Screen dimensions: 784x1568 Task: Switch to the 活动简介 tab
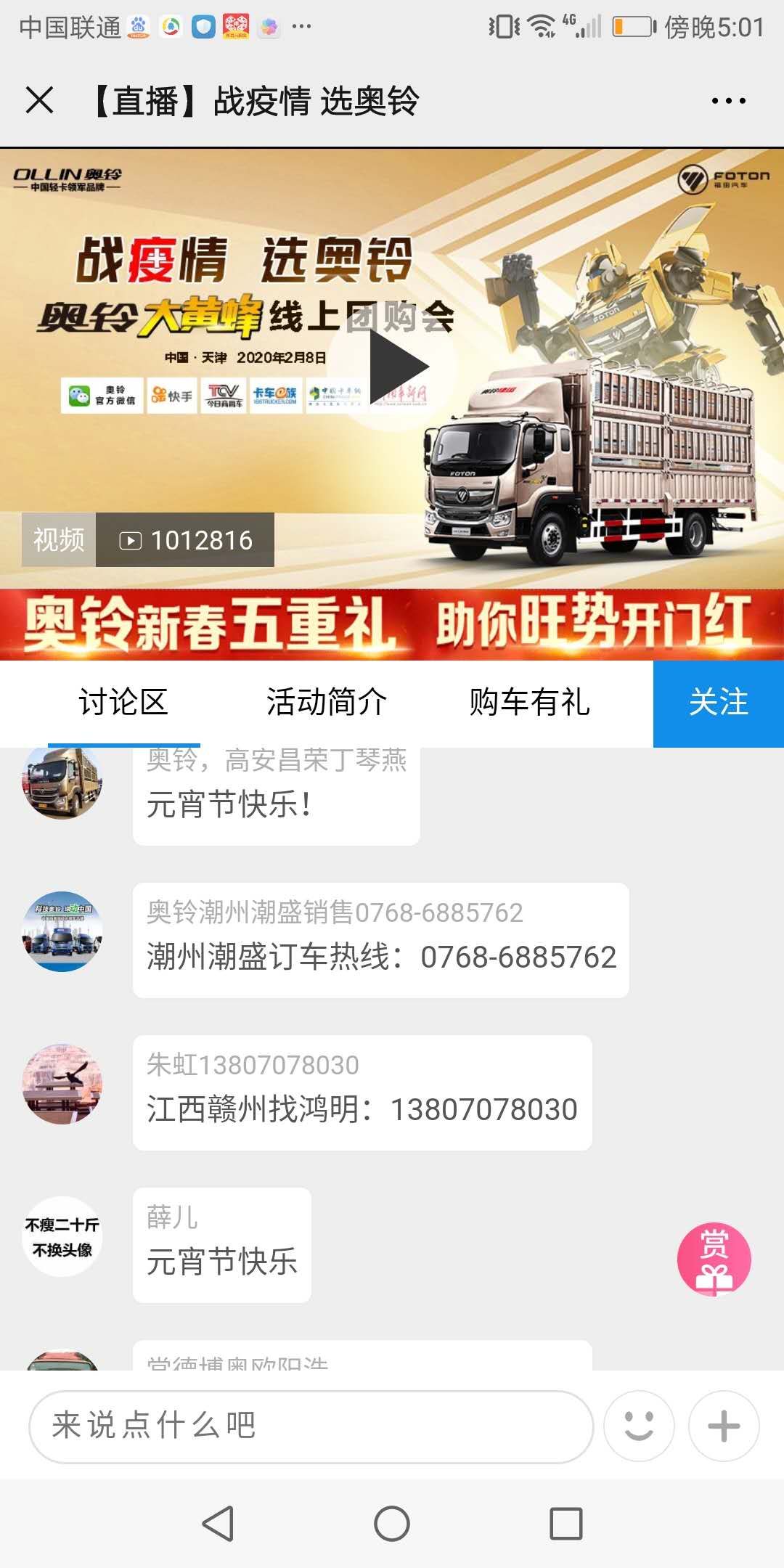click(326, 703)
